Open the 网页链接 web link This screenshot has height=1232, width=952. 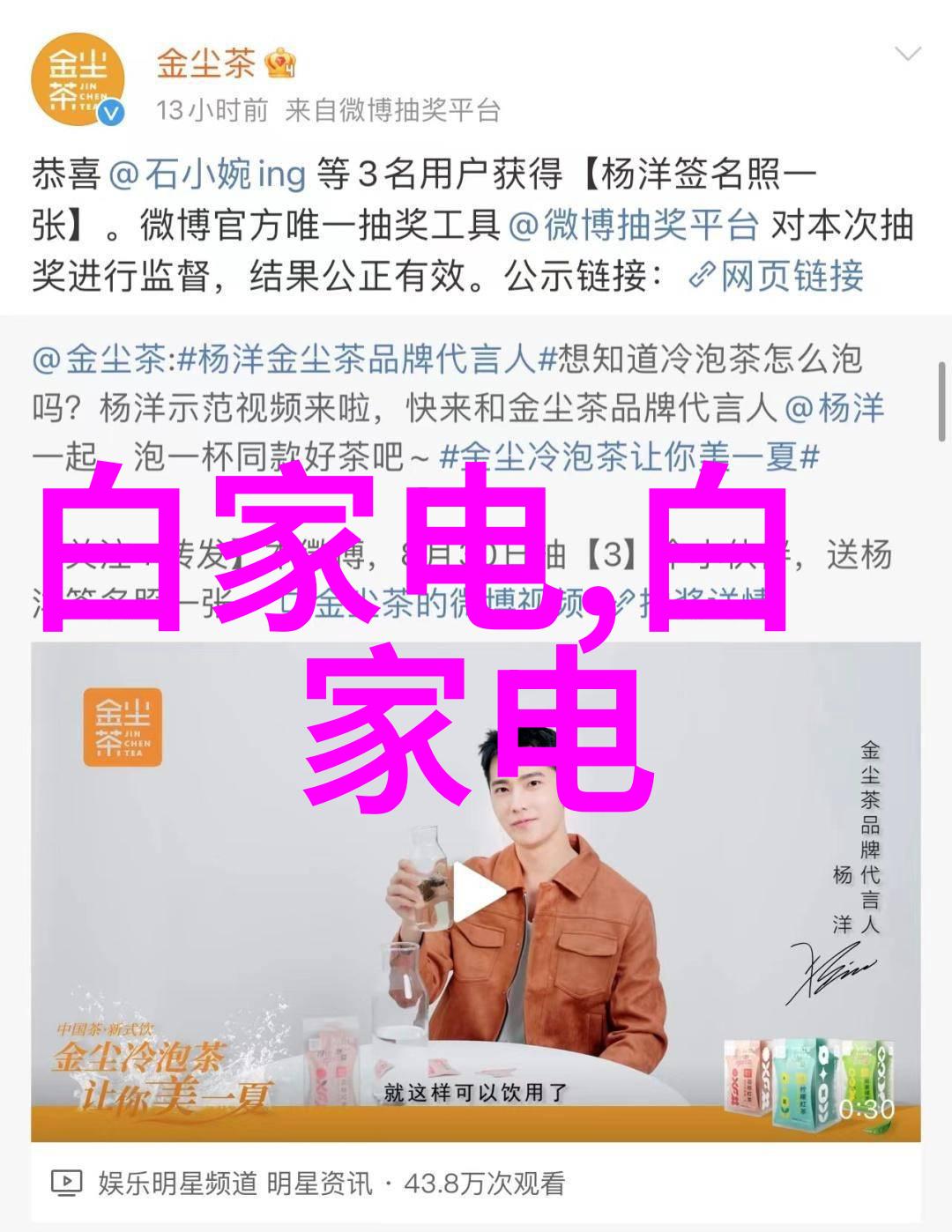point(776,277)
